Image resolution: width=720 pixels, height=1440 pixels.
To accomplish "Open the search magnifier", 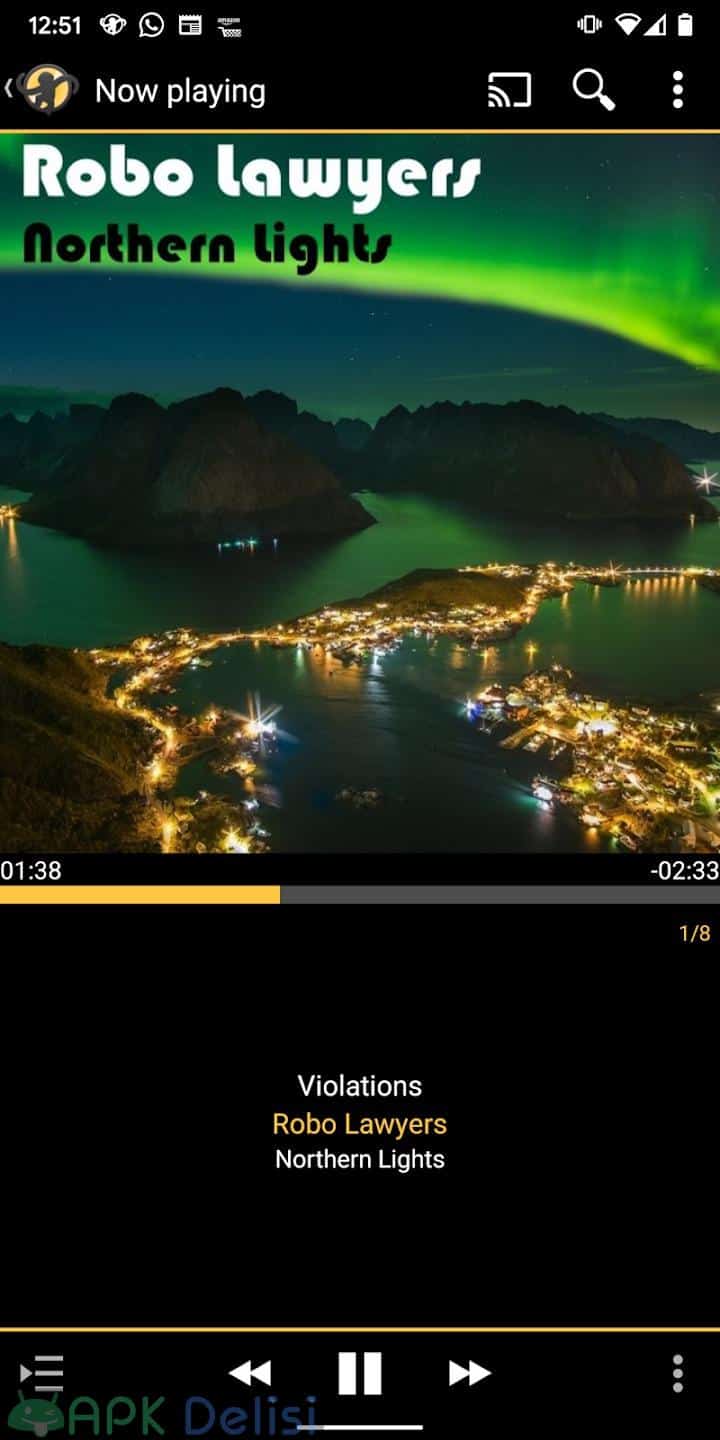I will [x=593, y=90].
